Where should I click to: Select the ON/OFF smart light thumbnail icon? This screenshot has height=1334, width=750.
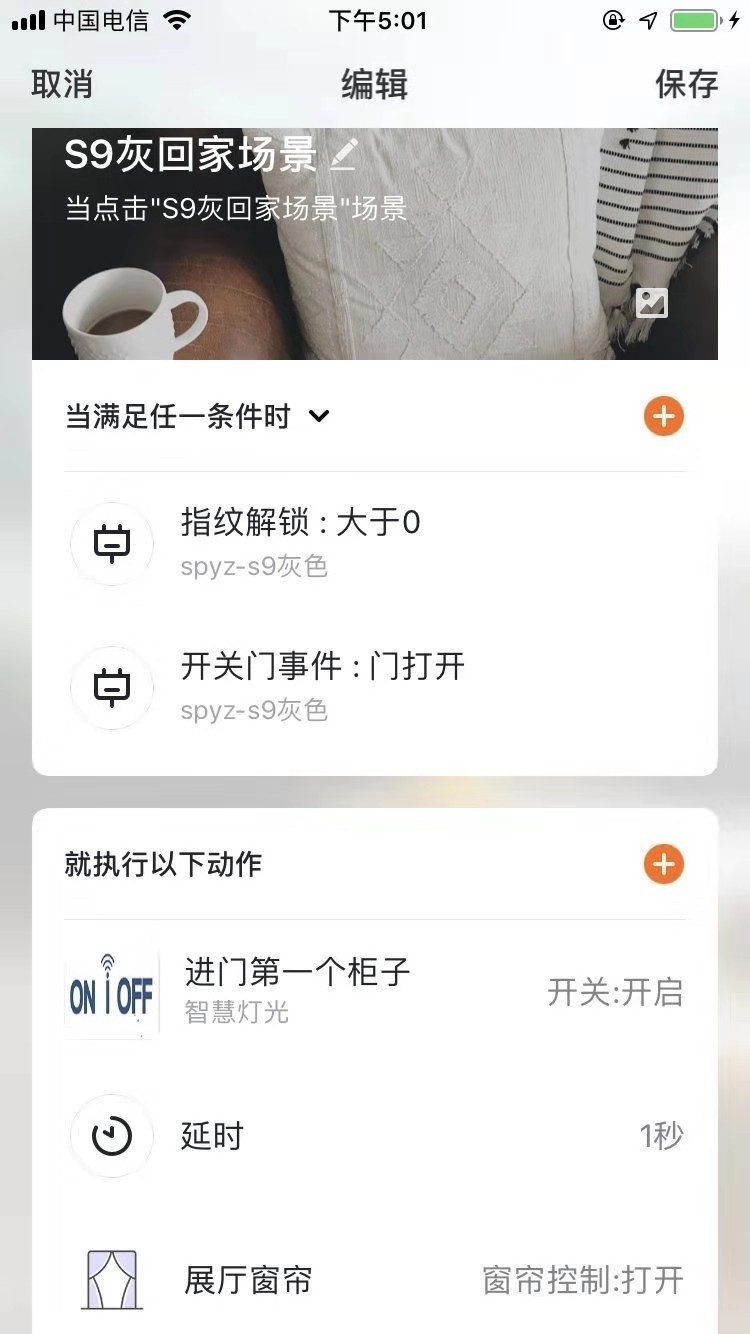tap(111, 991)
